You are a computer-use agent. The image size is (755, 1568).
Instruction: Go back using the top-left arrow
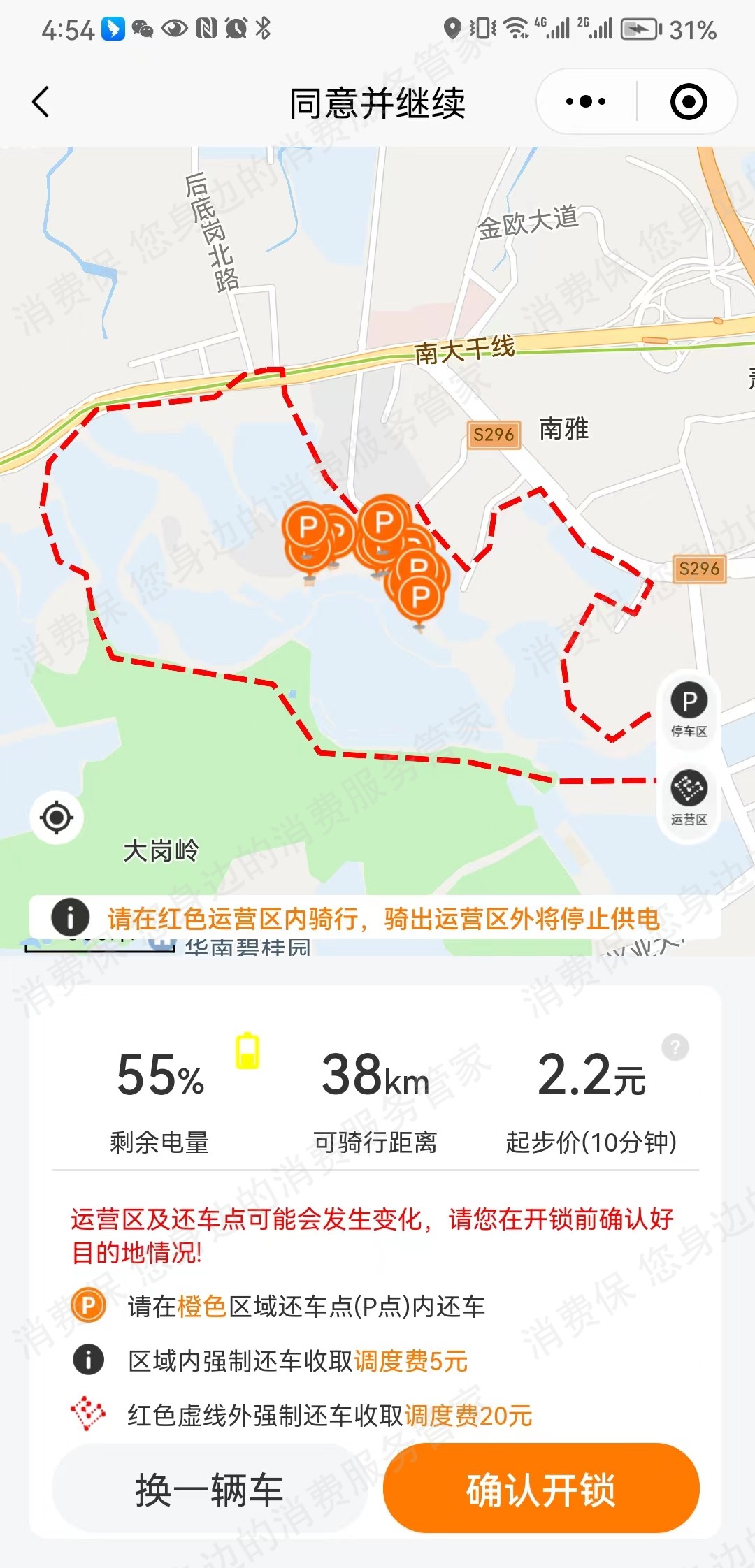[41, 102]
